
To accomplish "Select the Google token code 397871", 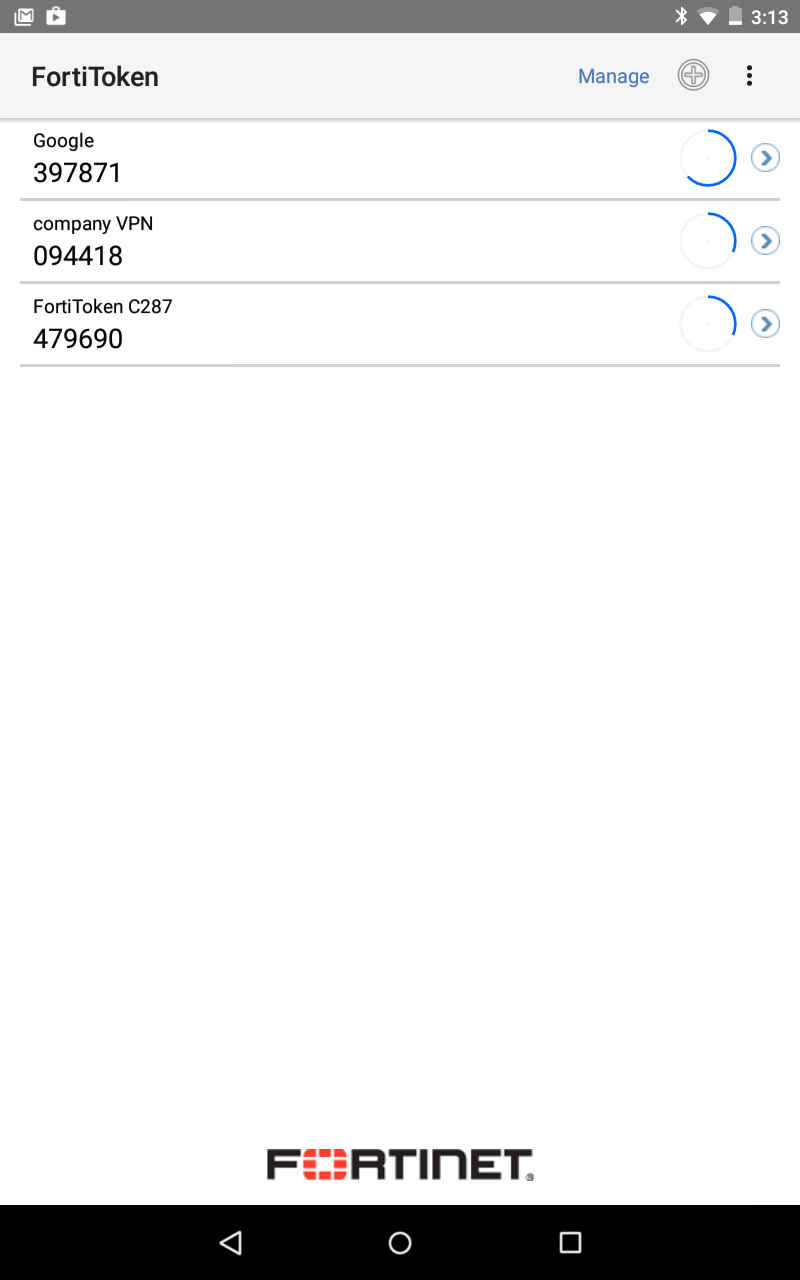I will point(77,172).
